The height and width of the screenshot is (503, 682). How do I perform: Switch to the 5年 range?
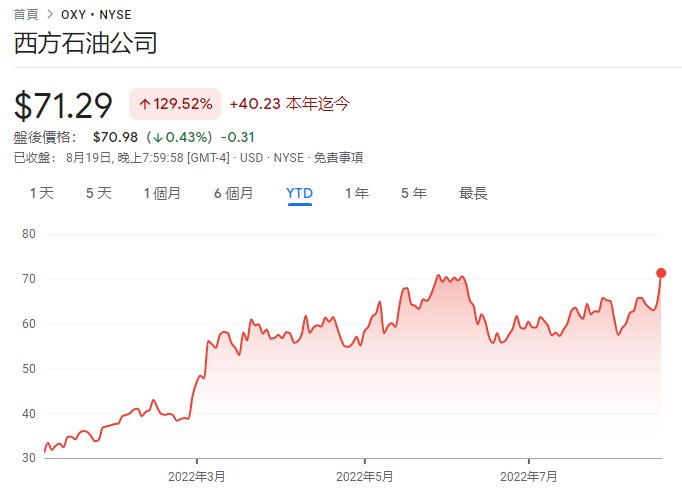(x=414, y=193)
